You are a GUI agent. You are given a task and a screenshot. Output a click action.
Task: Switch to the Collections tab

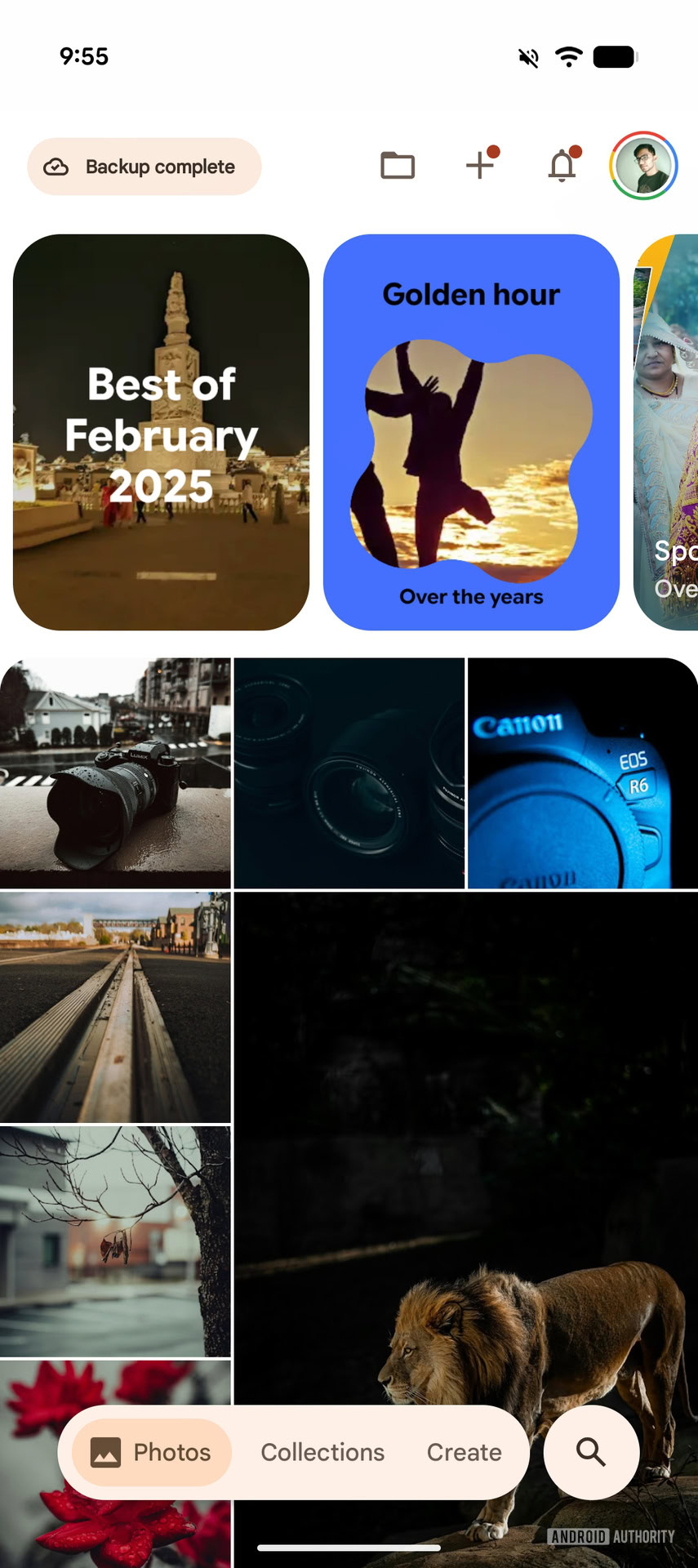322,1453
